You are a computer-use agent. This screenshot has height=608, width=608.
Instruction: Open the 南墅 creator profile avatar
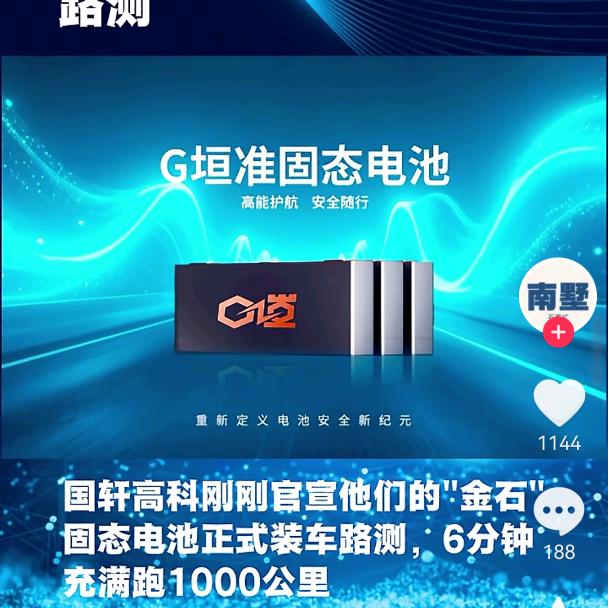click(x=558, y=297)
